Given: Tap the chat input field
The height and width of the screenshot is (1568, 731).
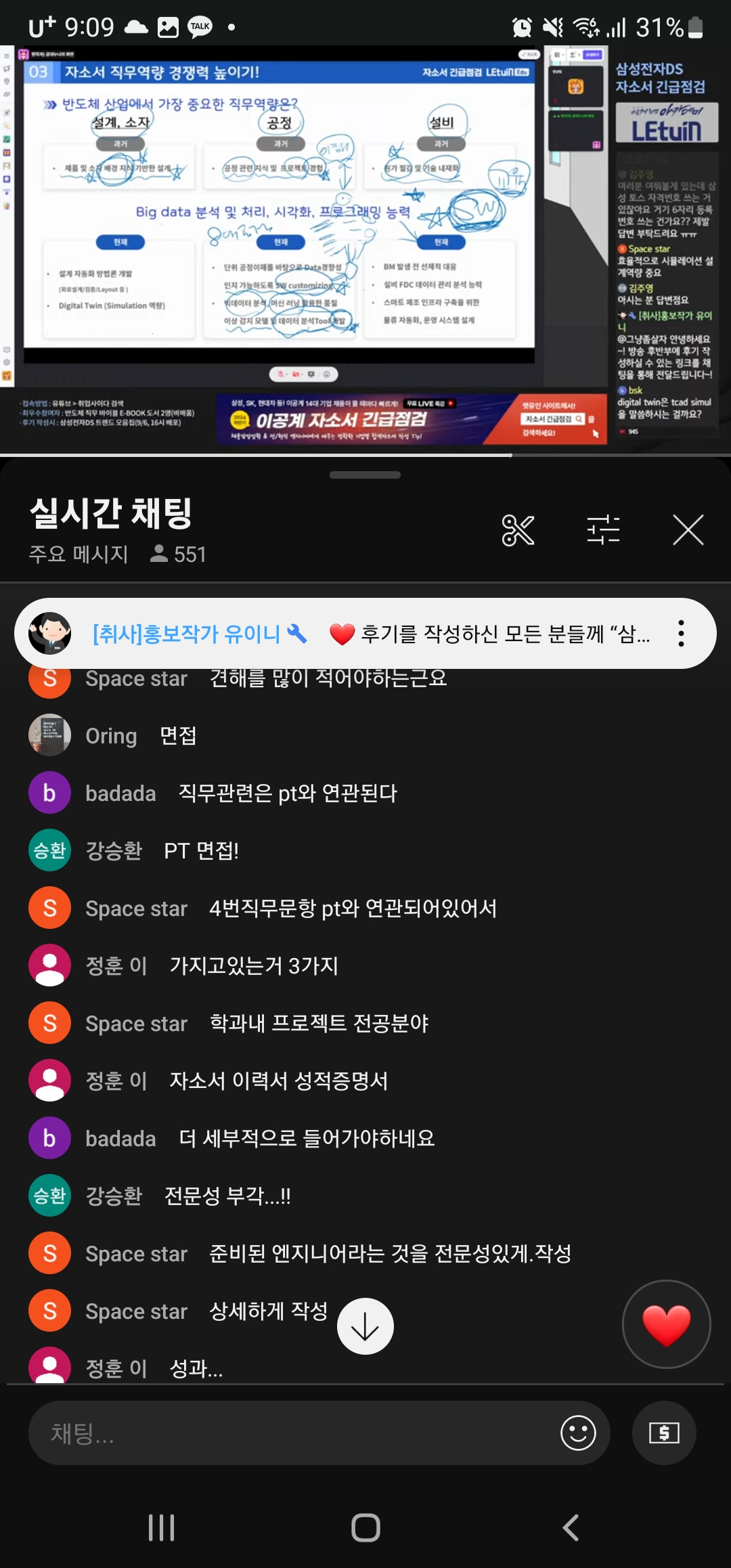Looking at the screenshot, I should (291, 1433).
